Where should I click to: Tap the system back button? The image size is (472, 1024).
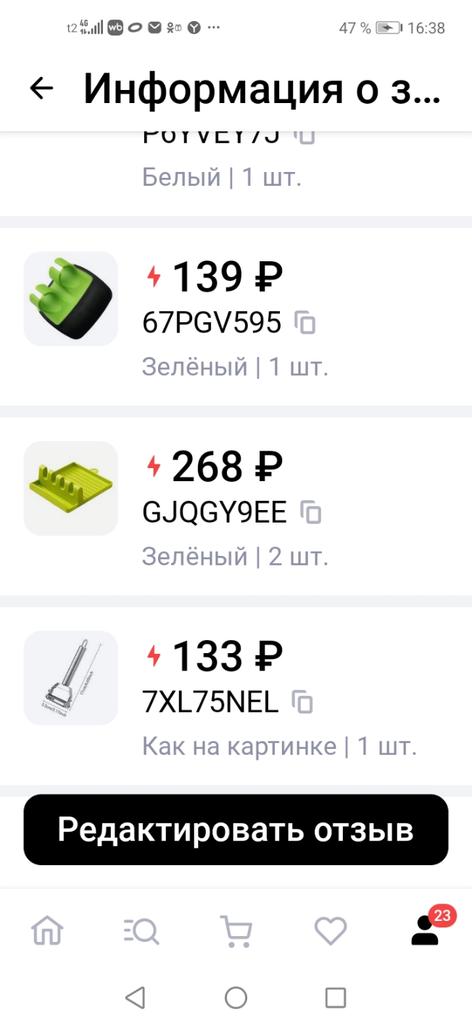pos(134,997)
